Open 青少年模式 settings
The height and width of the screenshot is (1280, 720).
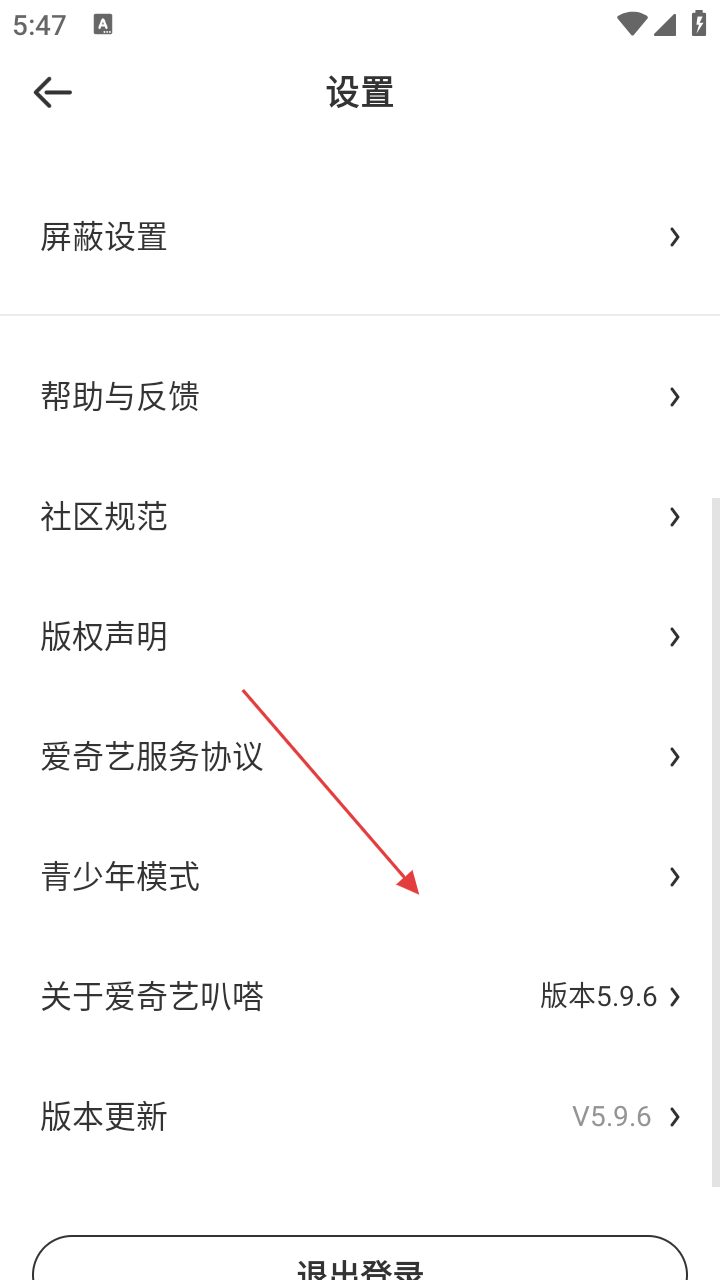click(360, 877)
